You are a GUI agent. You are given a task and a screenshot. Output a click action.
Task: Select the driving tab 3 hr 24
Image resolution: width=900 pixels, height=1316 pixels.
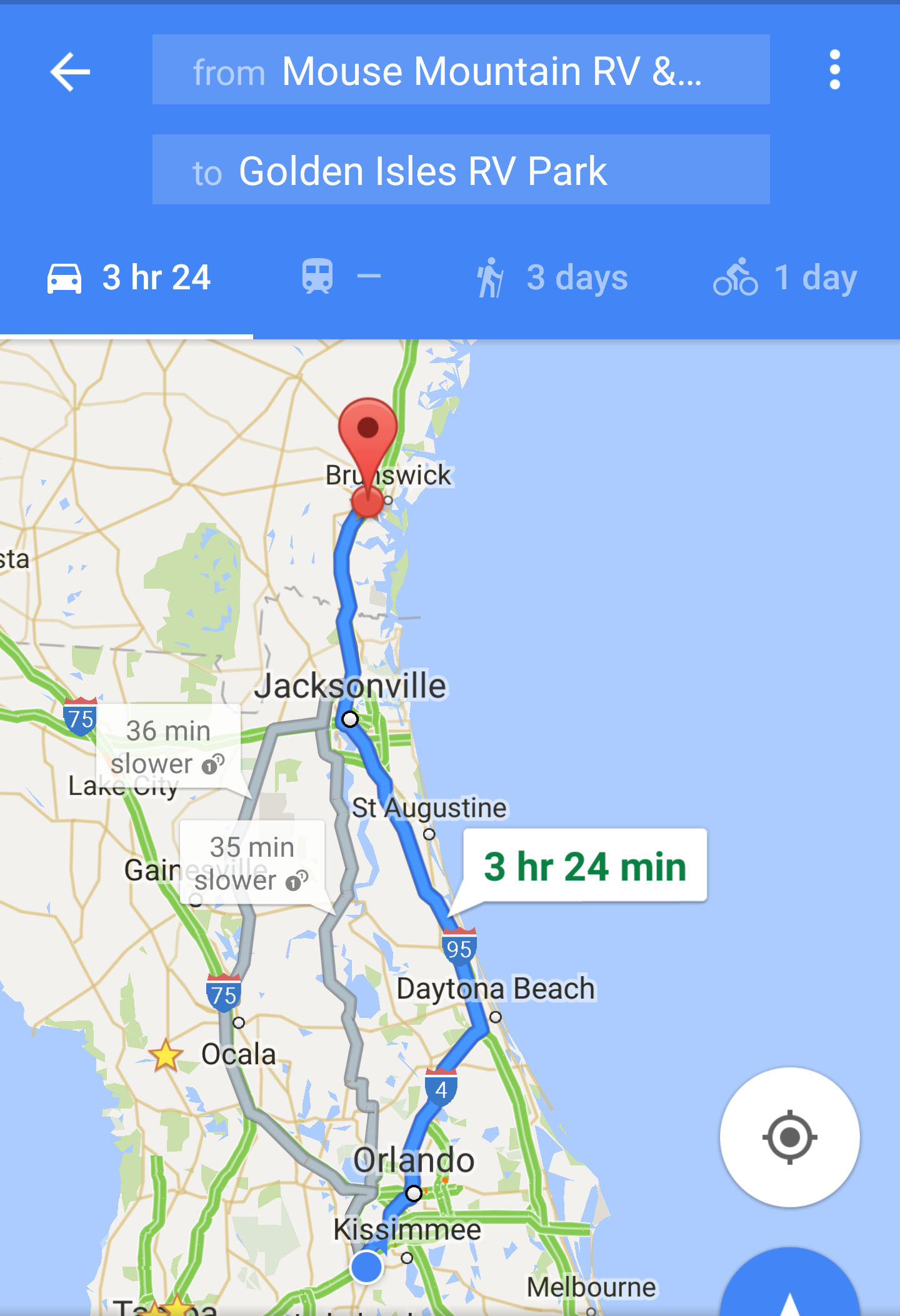coord(127,277)
